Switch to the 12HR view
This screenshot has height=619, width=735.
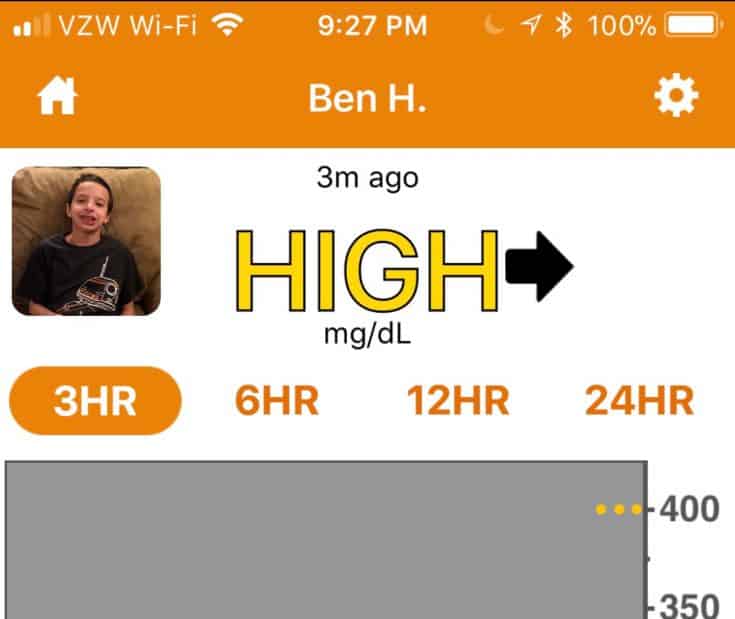pyautogui.click(x=457, y=401)
